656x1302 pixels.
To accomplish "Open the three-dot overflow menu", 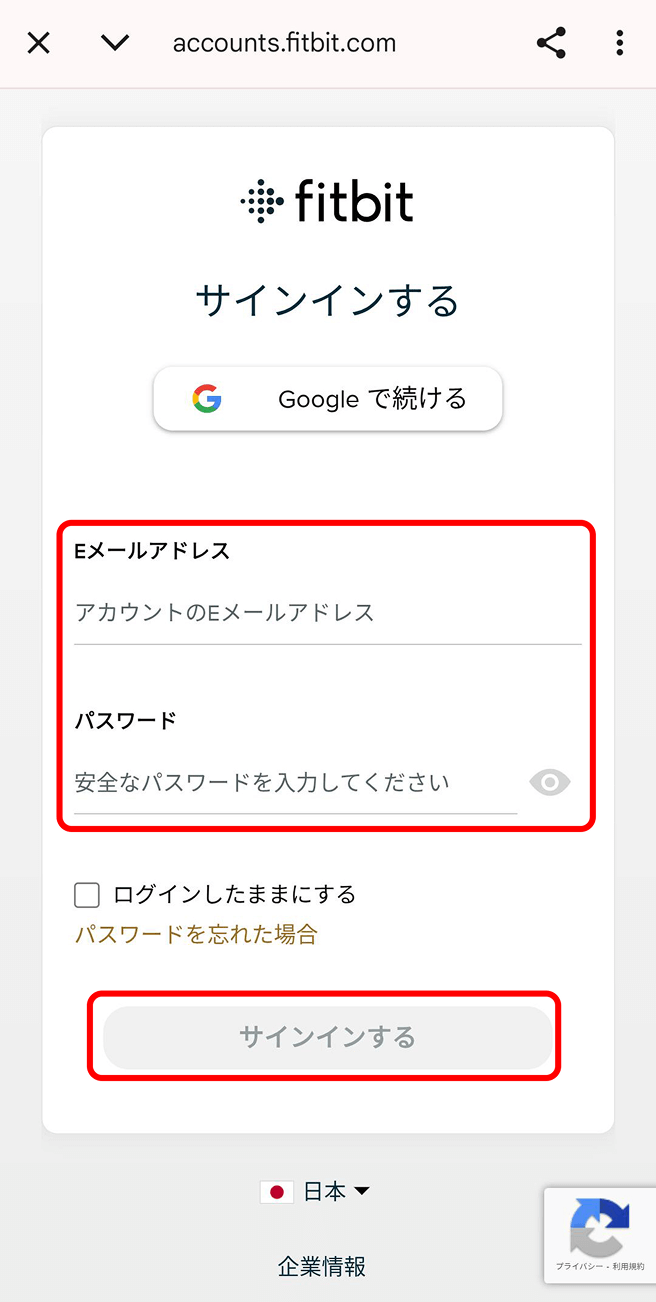I will (620, 43).
